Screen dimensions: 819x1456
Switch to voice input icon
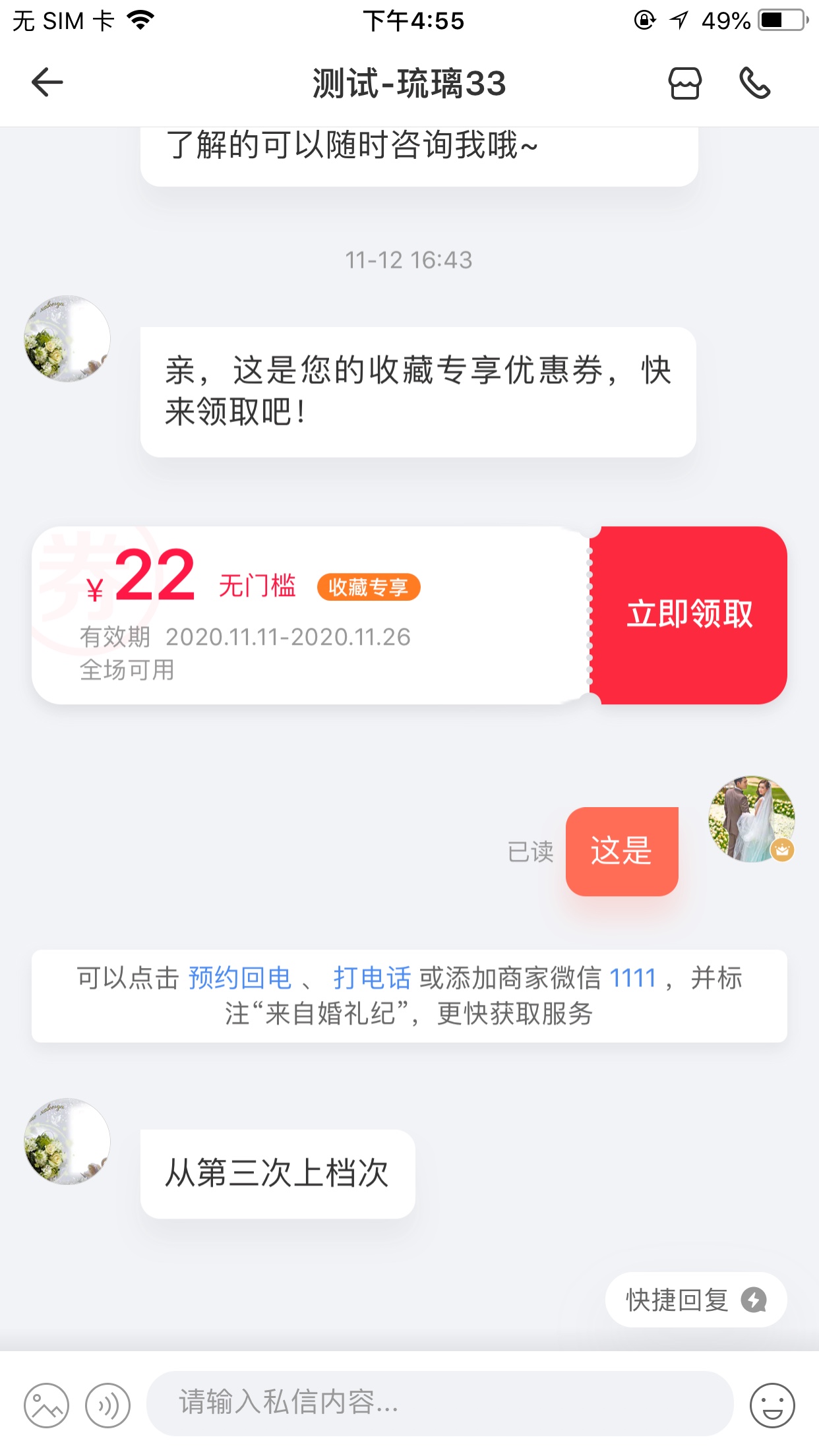(x=107, y=1405)
